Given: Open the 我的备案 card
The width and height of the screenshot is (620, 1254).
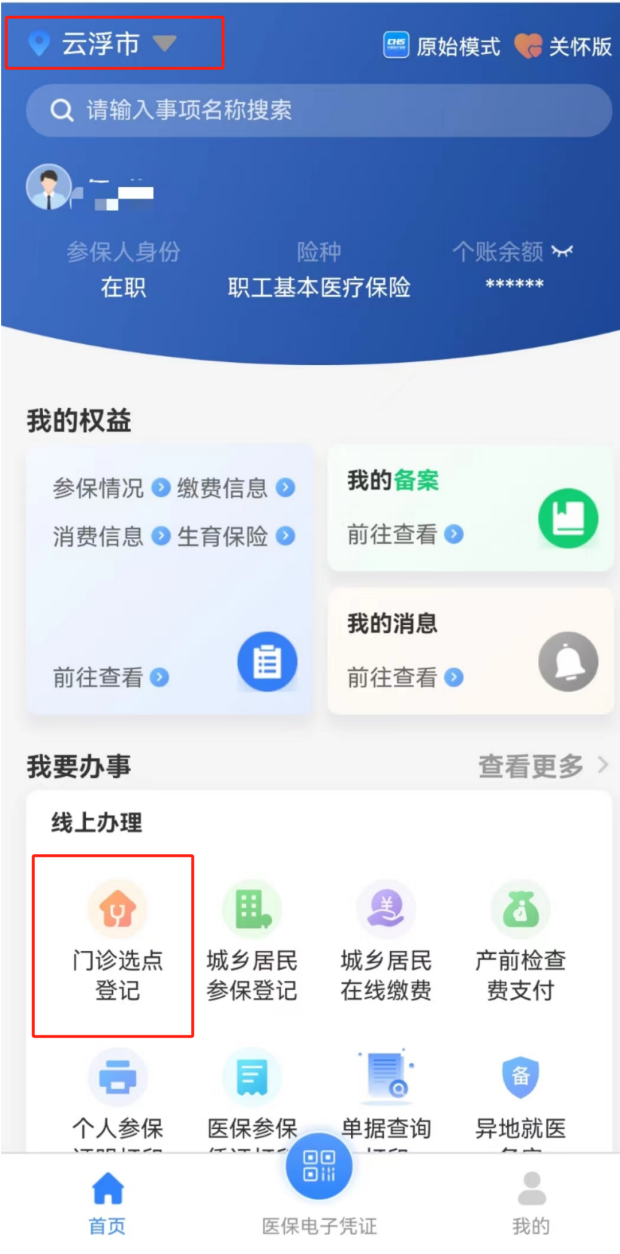Looking at the screenshot, I should click(470, 508).
